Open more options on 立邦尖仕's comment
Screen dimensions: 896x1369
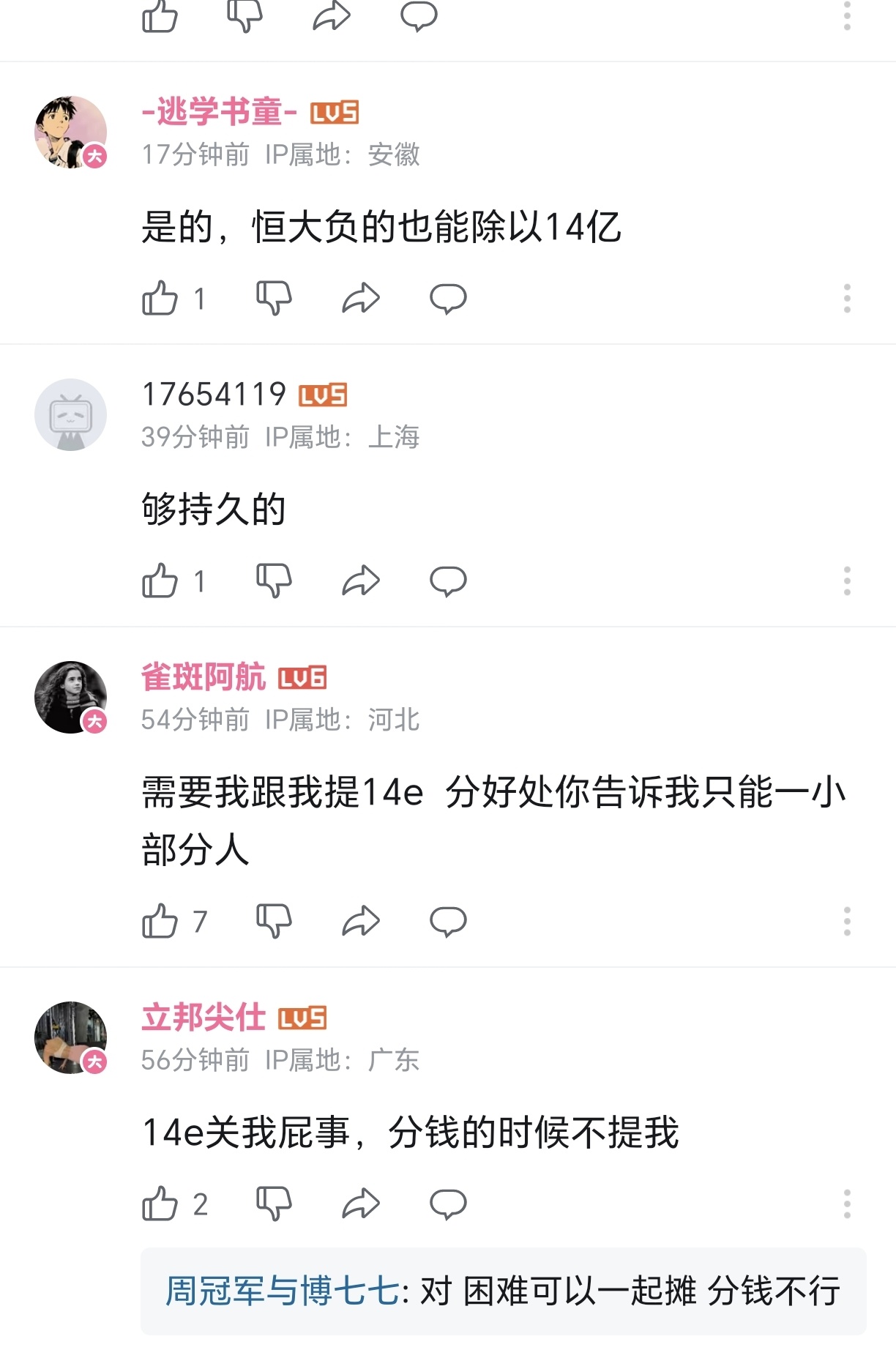coord(847,1204)
